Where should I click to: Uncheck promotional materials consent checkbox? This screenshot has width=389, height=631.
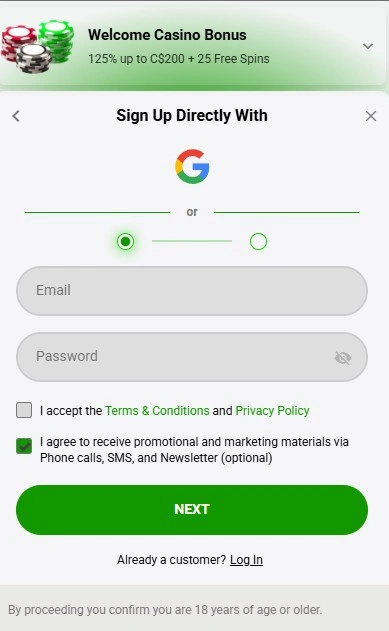(x=24, y=446)
